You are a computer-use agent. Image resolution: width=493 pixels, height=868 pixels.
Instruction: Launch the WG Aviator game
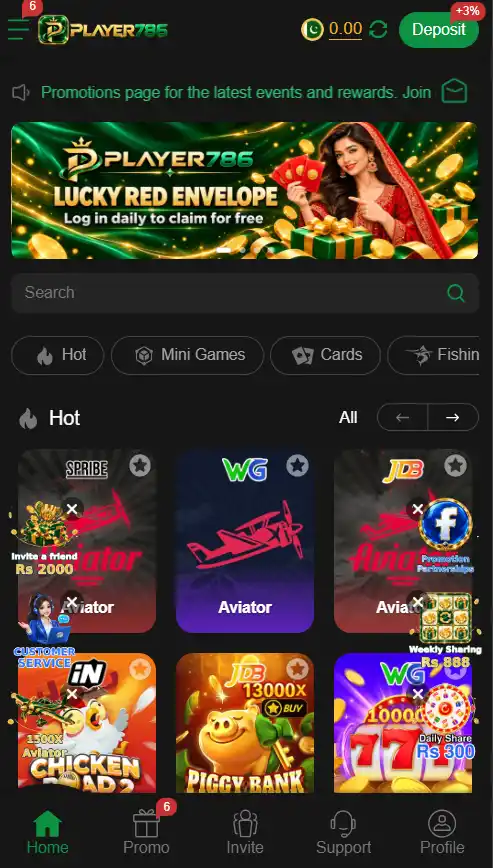245,541
